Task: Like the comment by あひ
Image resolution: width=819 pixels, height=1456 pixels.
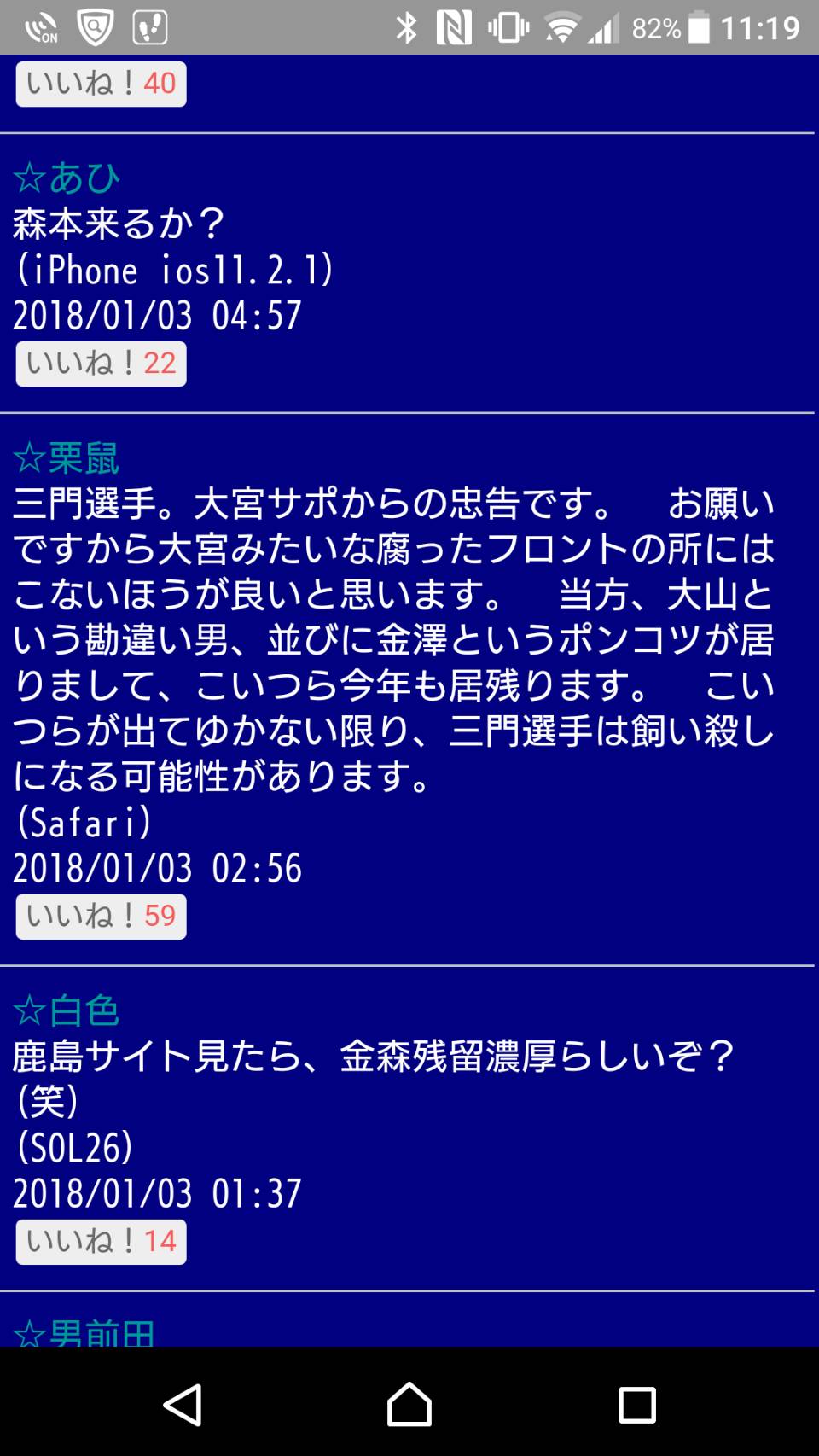Action: tap(101, 364)
